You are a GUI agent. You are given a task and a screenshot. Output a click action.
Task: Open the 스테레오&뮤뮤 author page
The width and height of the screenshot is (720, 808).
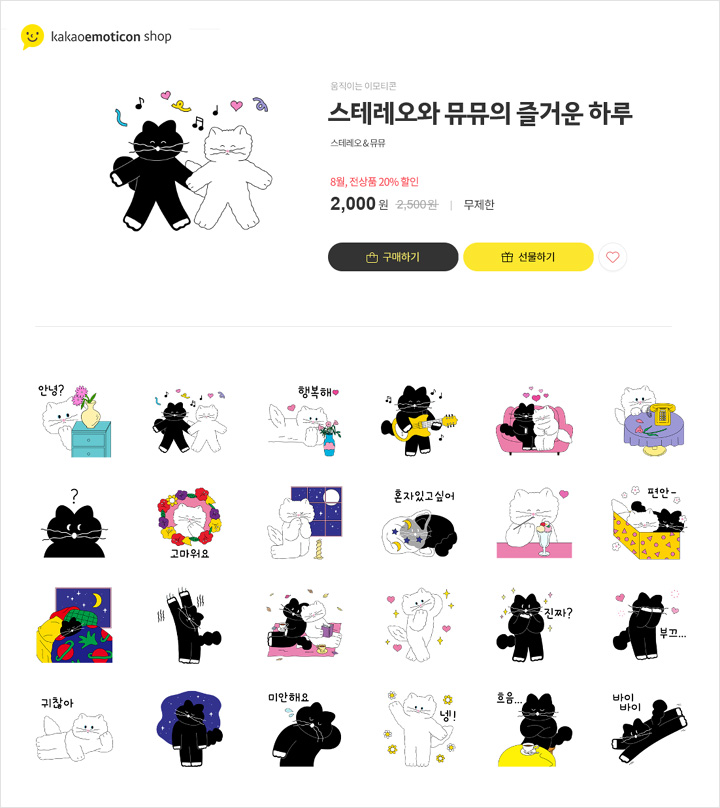pos(357,143)
